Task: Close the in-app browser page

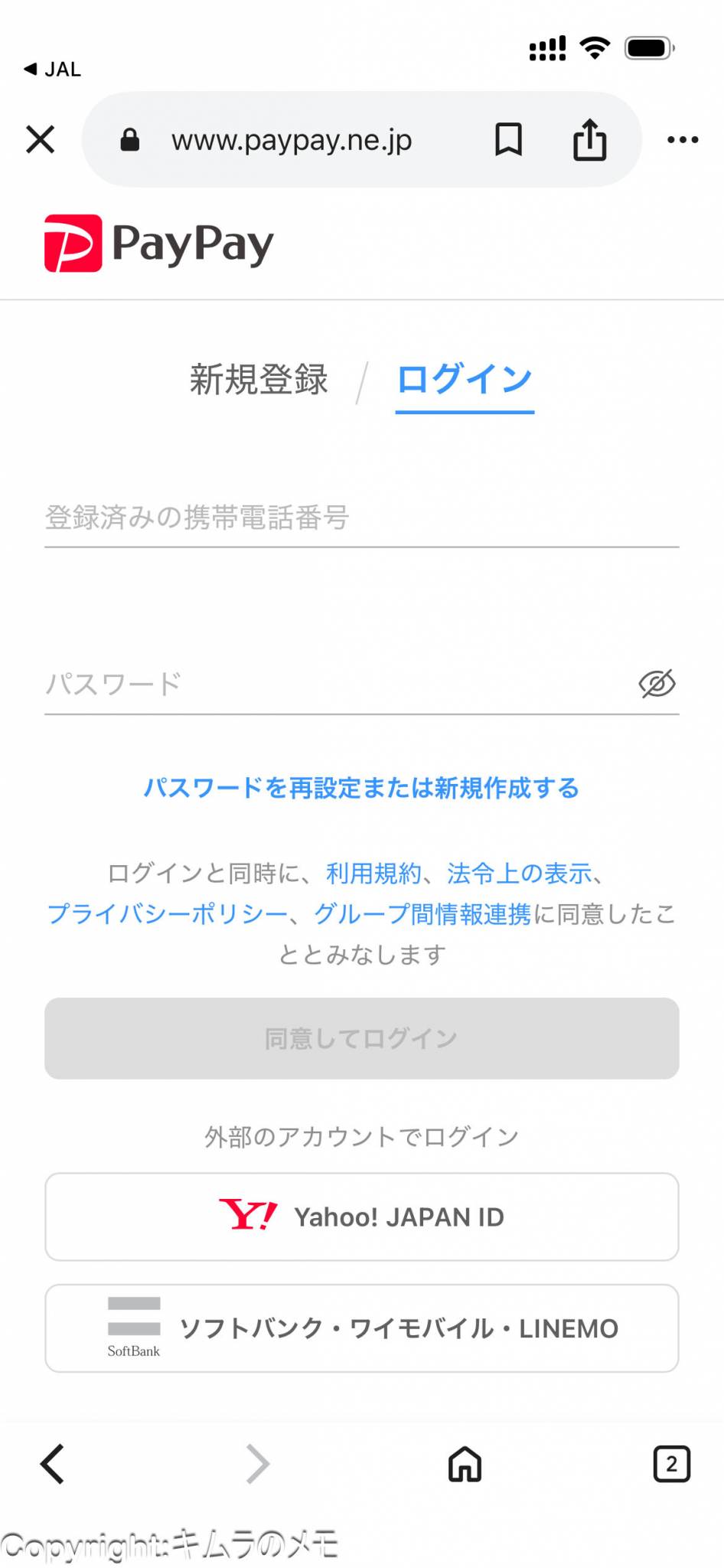Action: pyautogui.click(x=40, y=139)
